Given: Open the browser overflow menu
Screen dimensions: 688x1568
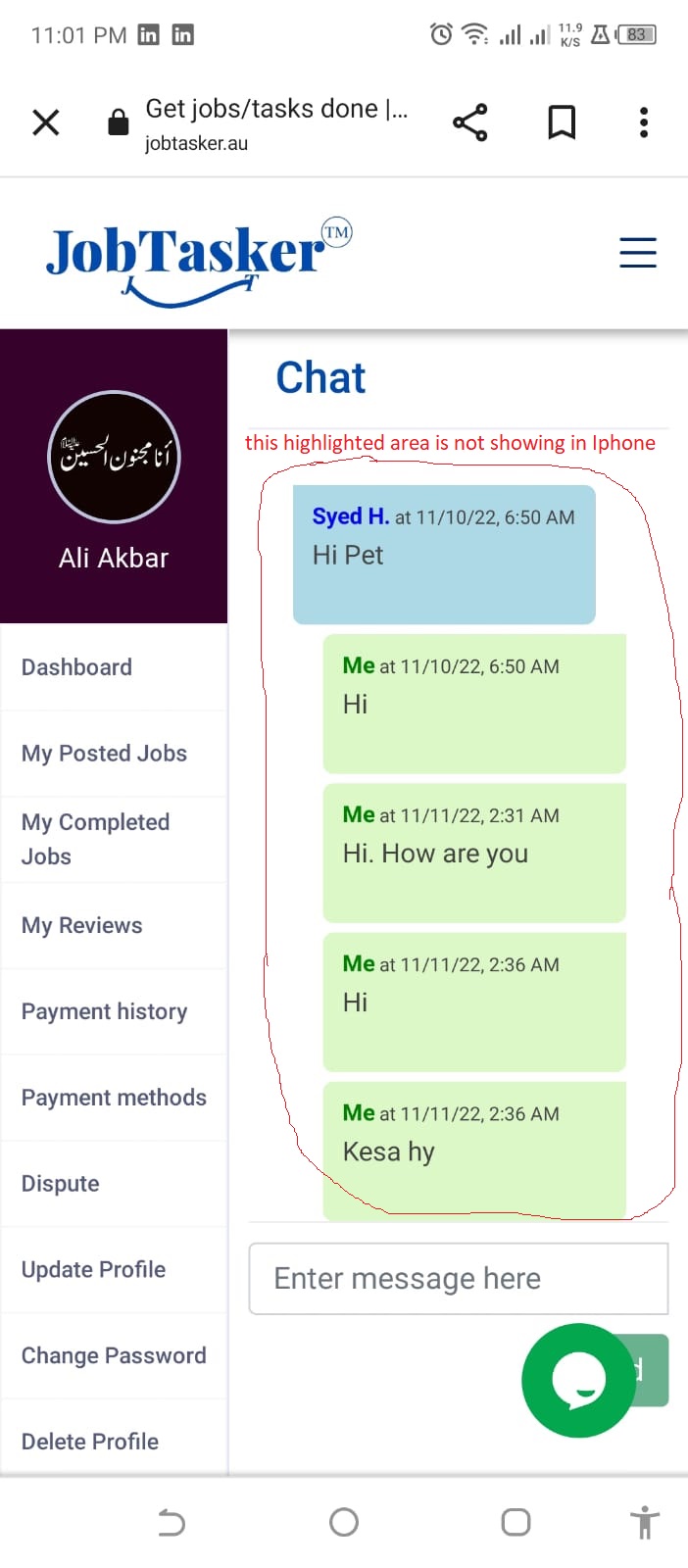Looking at the screenshot, I should (644, 122).
